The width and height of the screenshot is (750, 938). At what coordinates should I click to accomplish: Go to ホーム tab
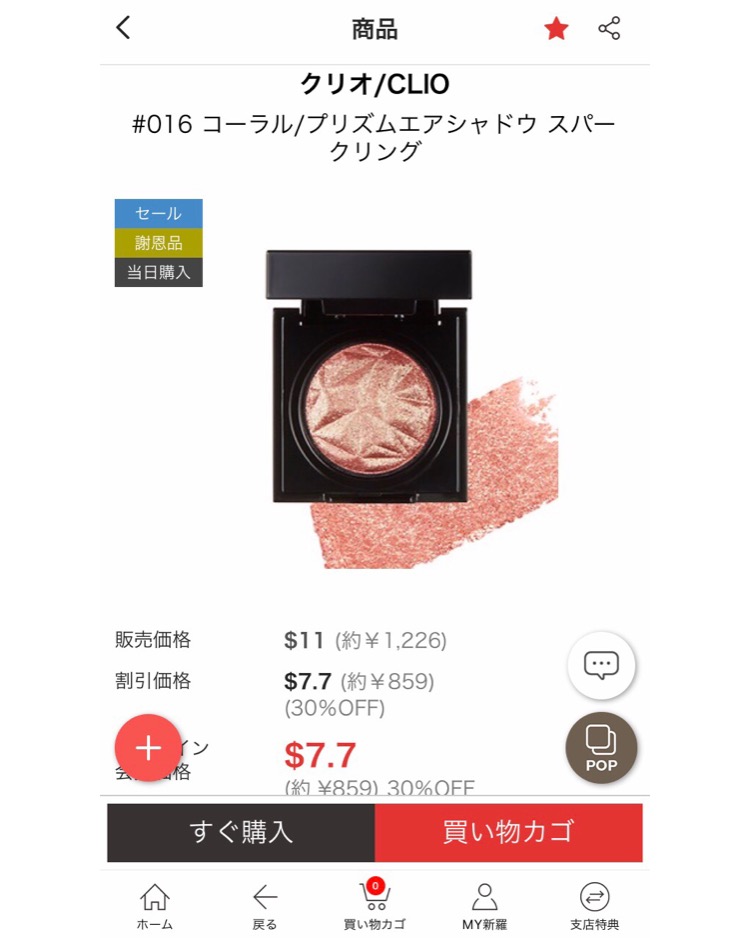(x=155, y=905)
